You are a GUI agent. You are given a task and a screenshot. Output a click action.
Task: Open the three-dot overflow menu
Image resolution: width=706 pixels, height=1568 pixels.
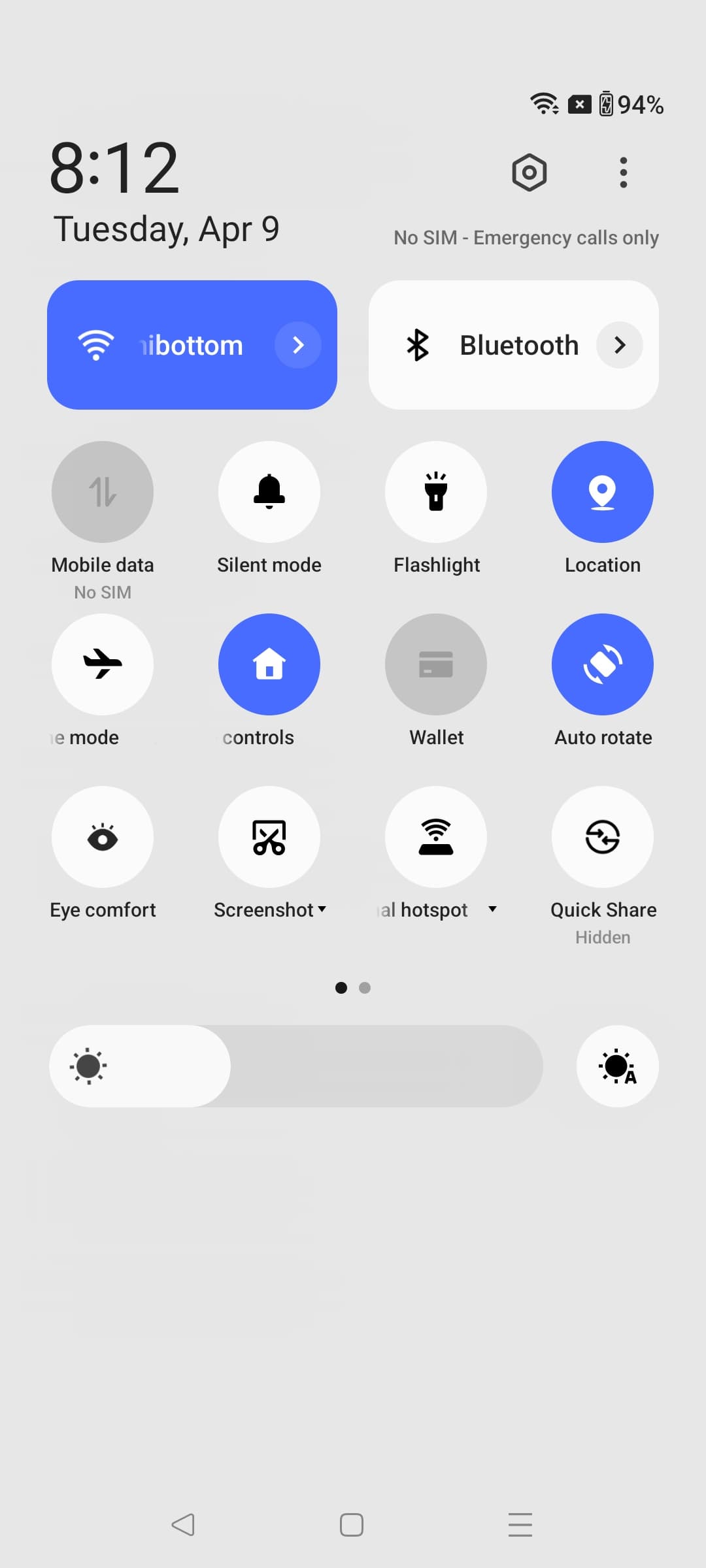coord(623,172)
